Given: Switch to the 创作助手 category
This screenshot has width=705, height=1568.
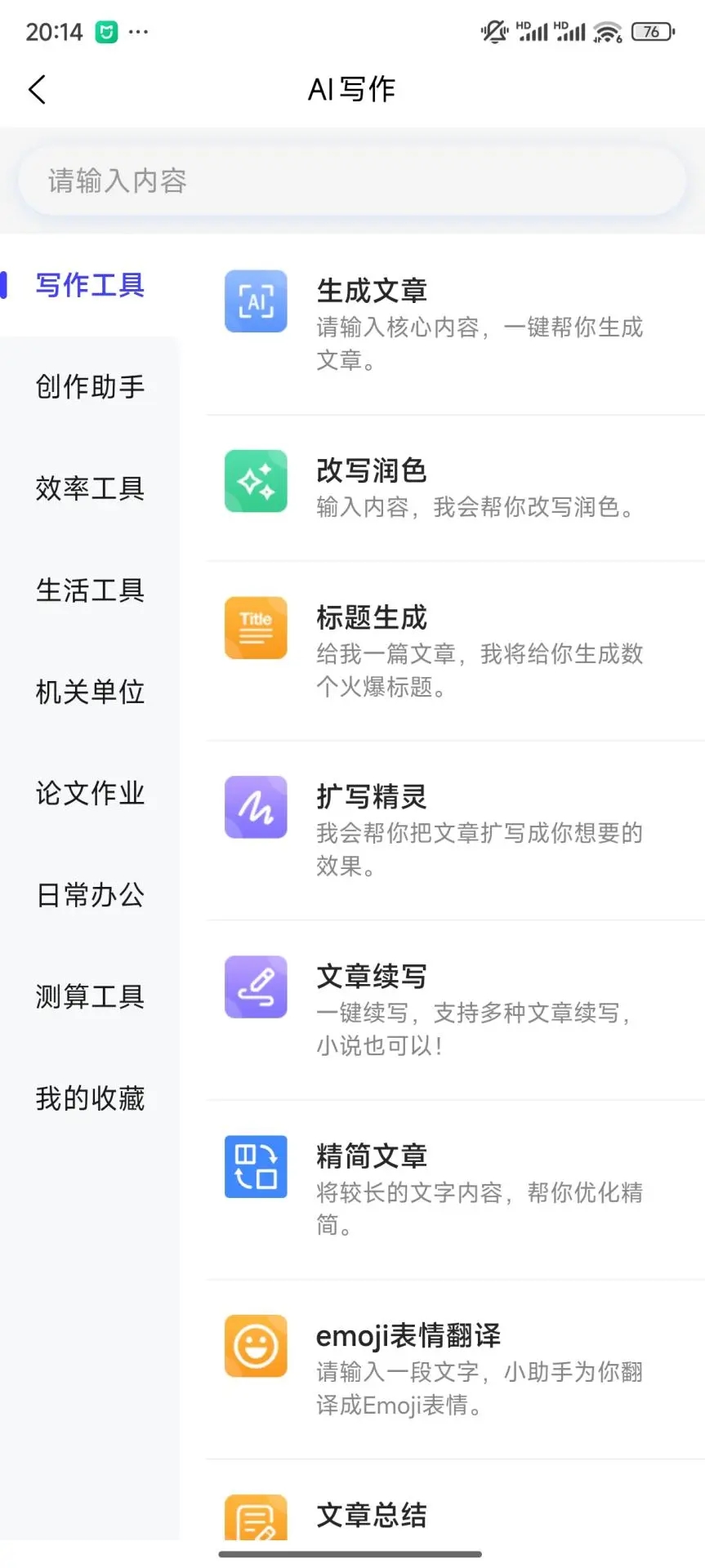Looking at the screenshot, I should coord(90,387).
